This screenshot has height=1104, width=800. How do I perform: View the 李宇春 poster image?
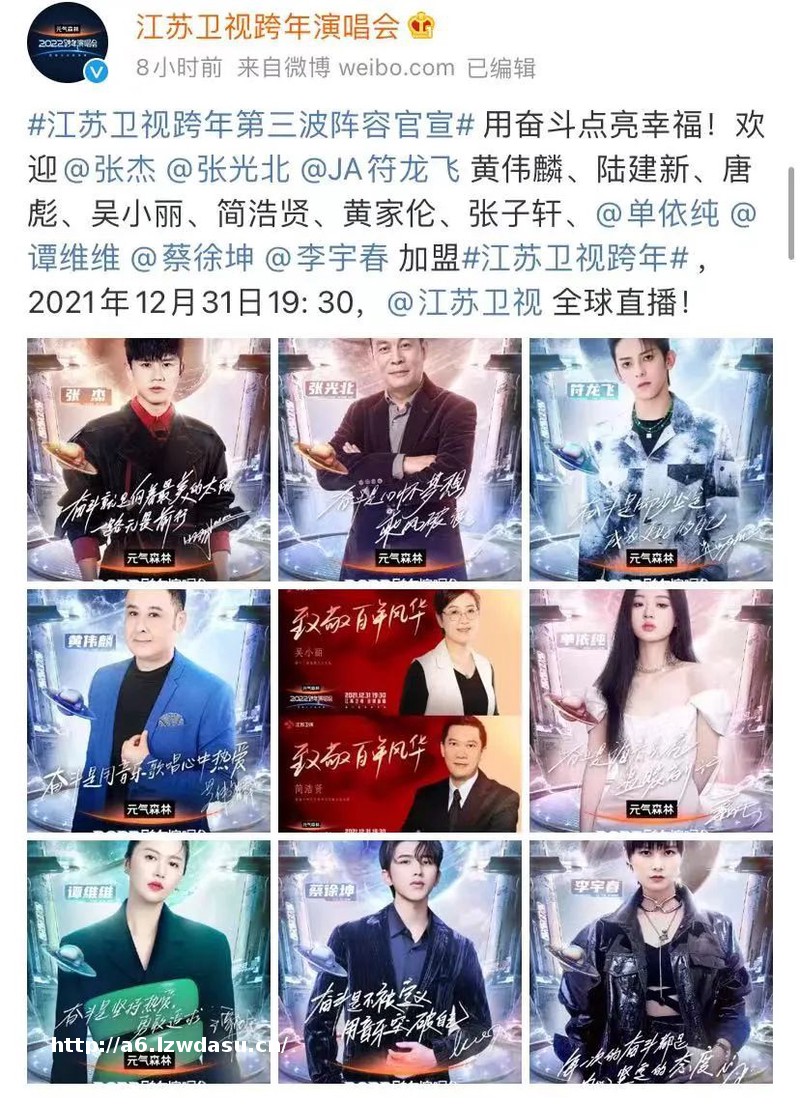[651, 960]
